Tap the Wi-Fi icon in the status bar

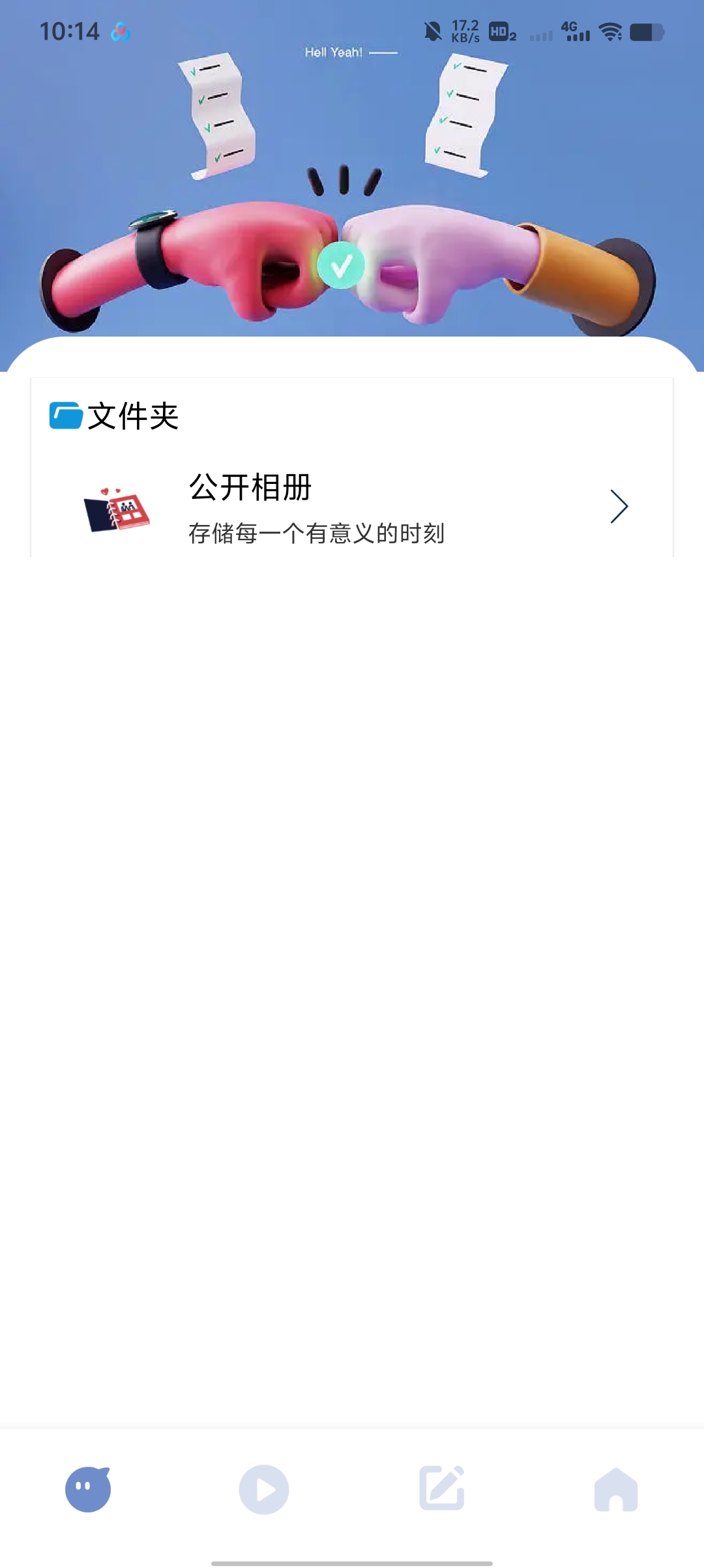[611, 31]
